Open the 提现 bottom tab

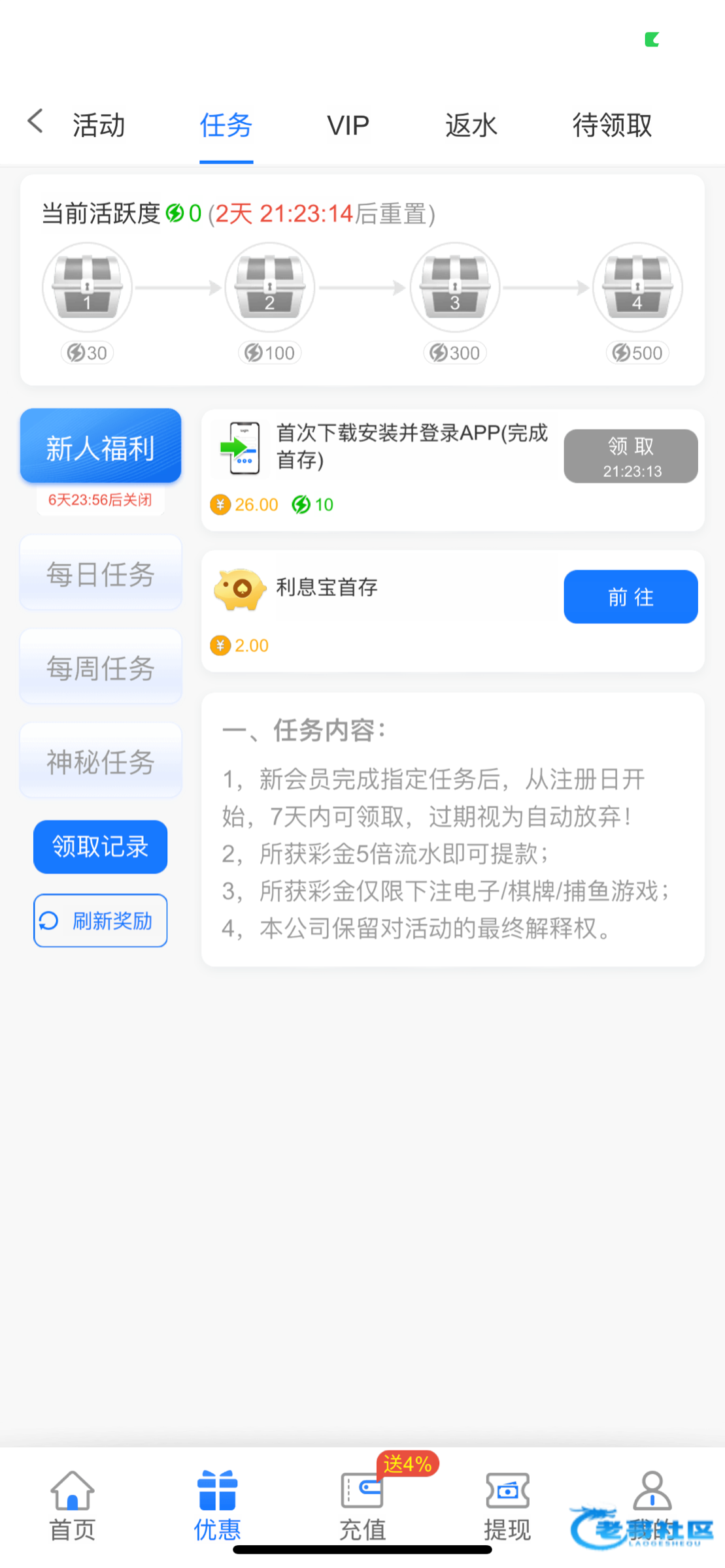coord(507,1505)
